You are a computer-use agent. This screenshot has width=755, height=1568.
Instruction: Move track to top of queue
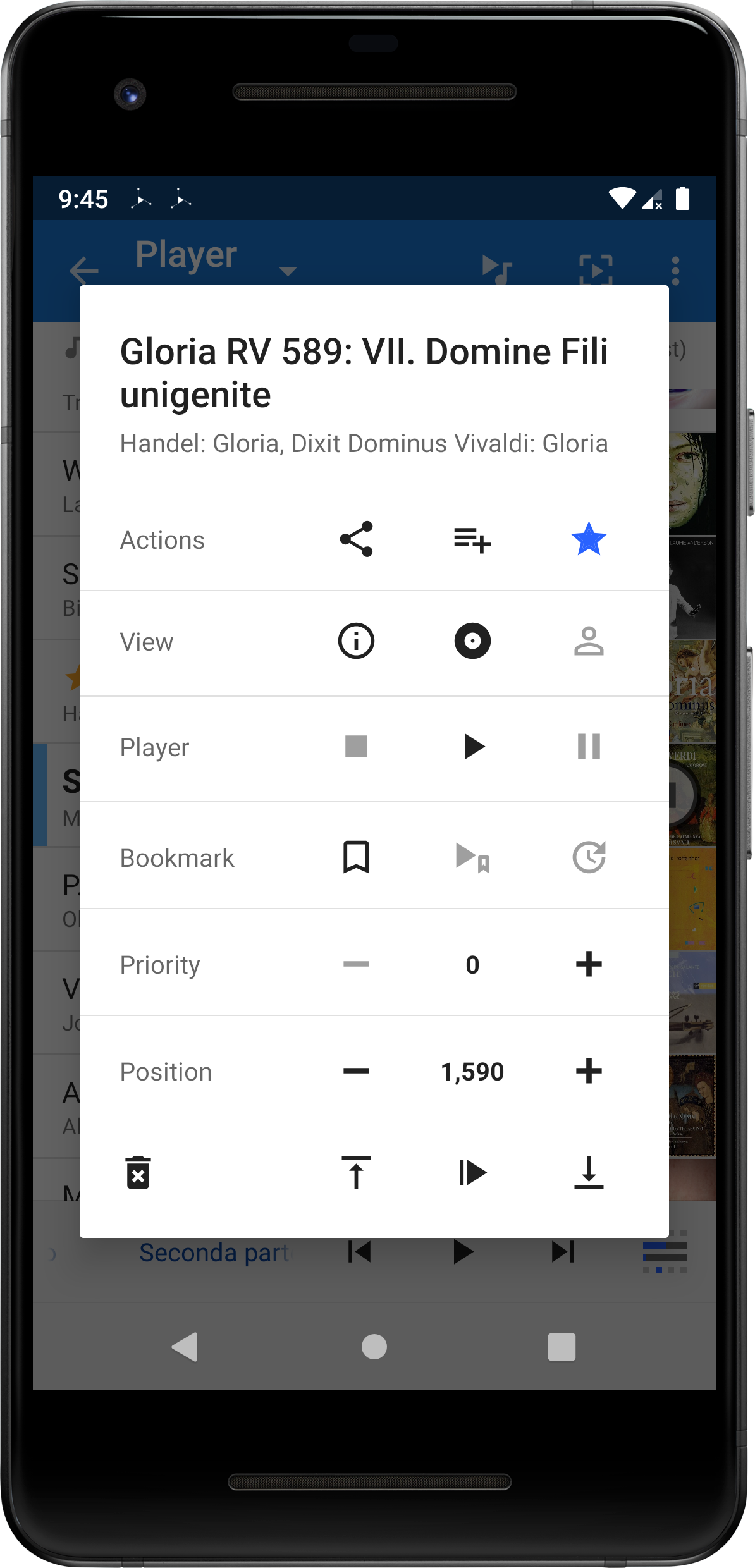pyautogui.click(x=356, y=1173)
